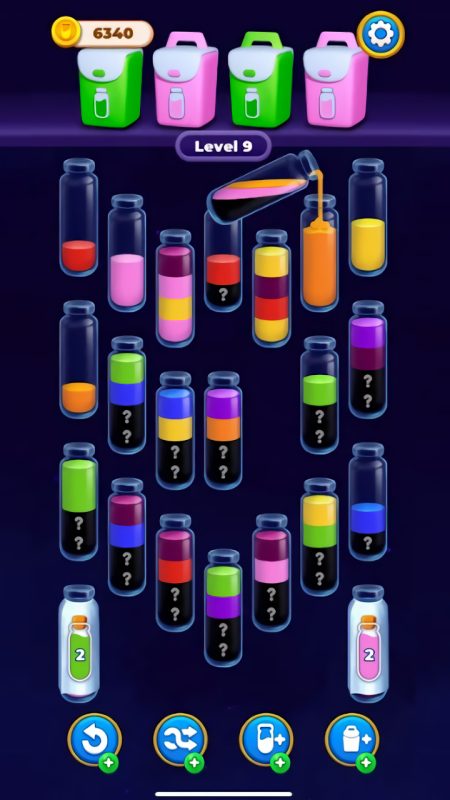
Task: Tap the bottle with purple over orange
Action: click(x=223, y=430)
